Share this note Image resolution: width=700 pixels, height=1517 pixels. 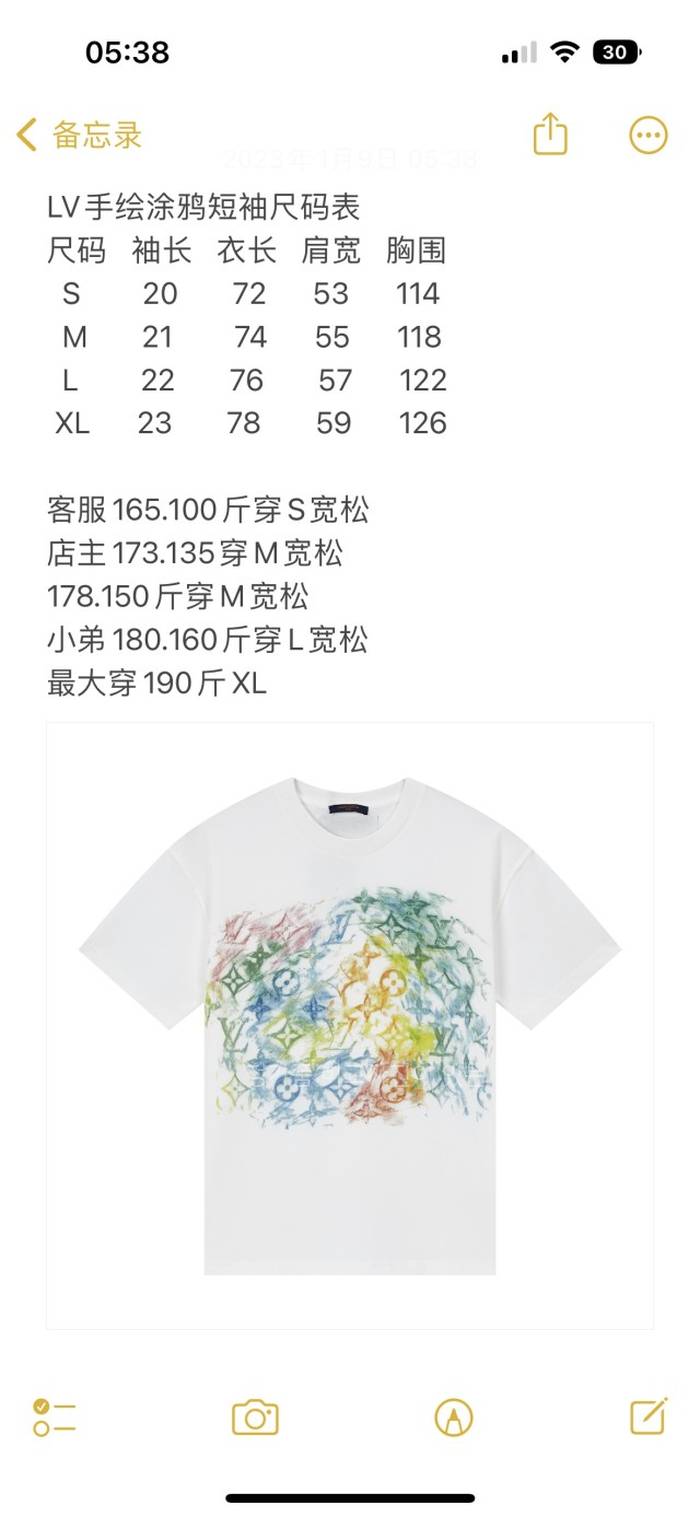(550, 134)
